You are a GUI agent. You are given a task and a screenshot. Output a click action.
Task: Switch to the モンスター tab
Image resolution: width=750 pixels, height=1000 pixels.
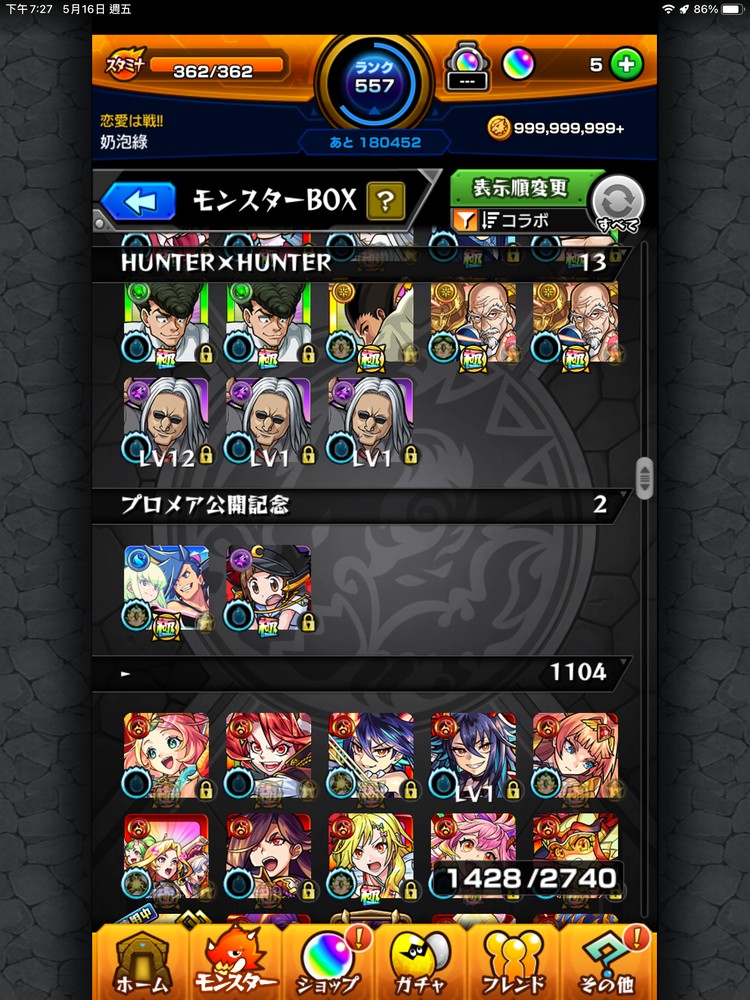(233, 963)
